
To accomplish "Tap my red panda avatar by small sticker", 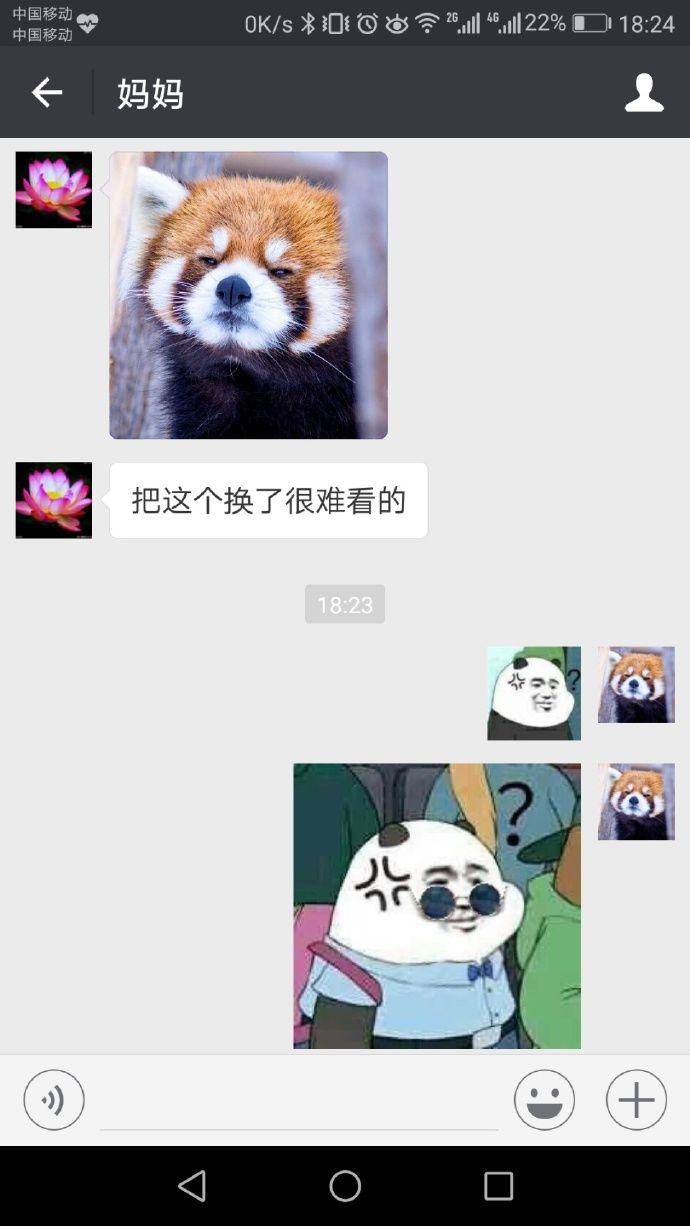I will [x=636, y=685].
